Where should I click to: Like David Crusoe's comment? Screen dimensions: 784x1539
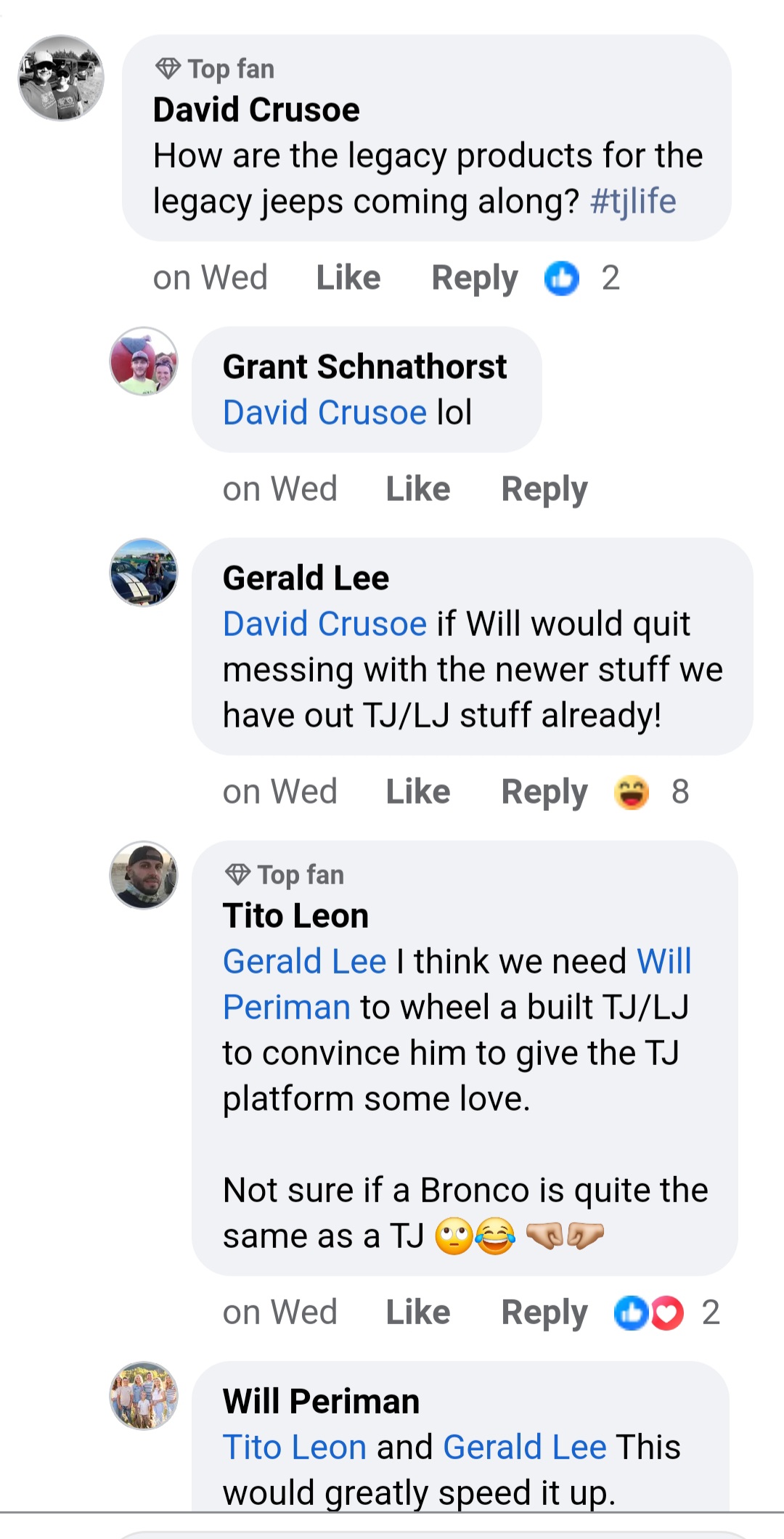click(x=348, y=278)
